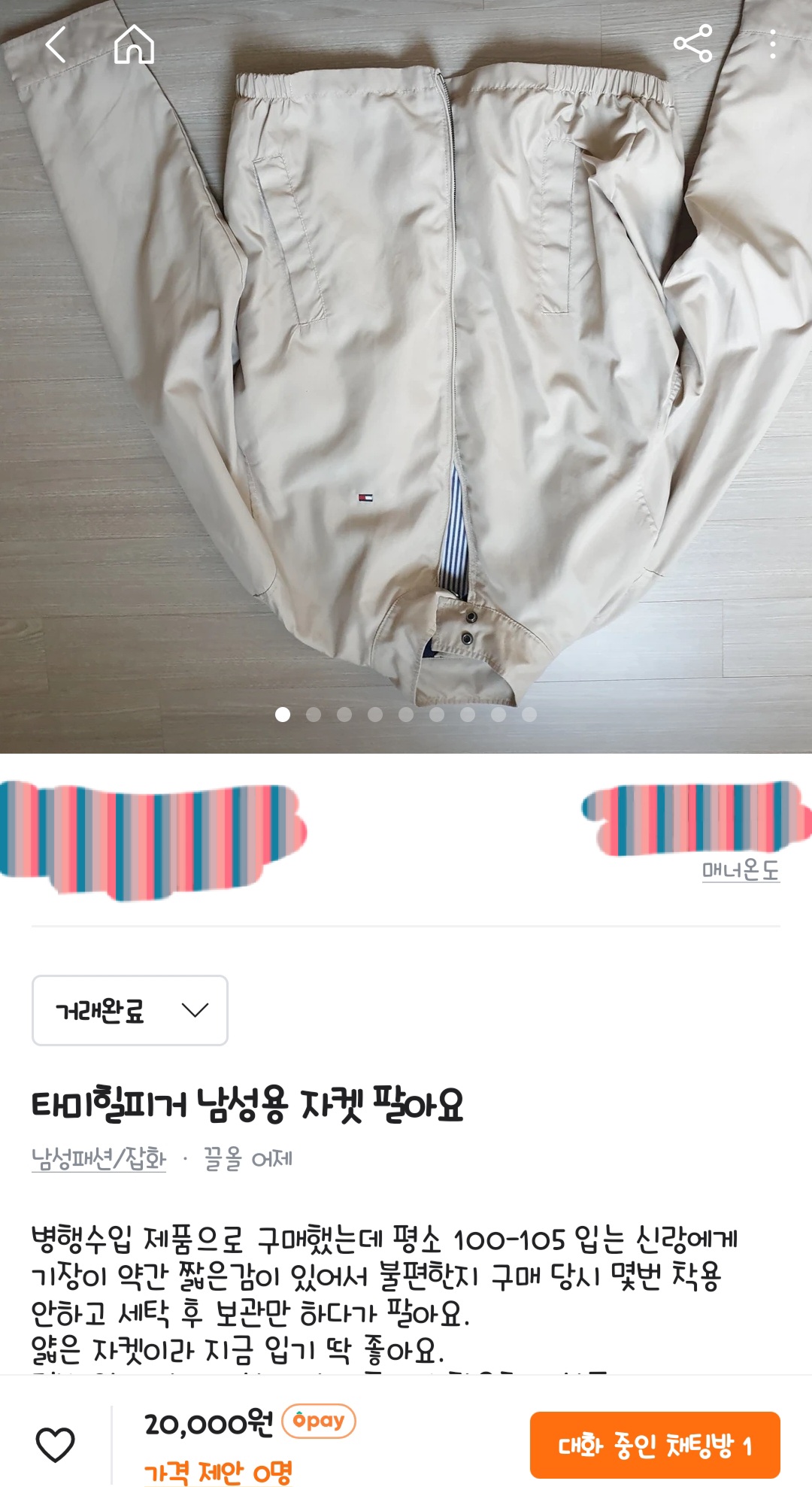This screenshot has width=812, height=1487.
Task: Go back to the previous screen
Action: 56,45
